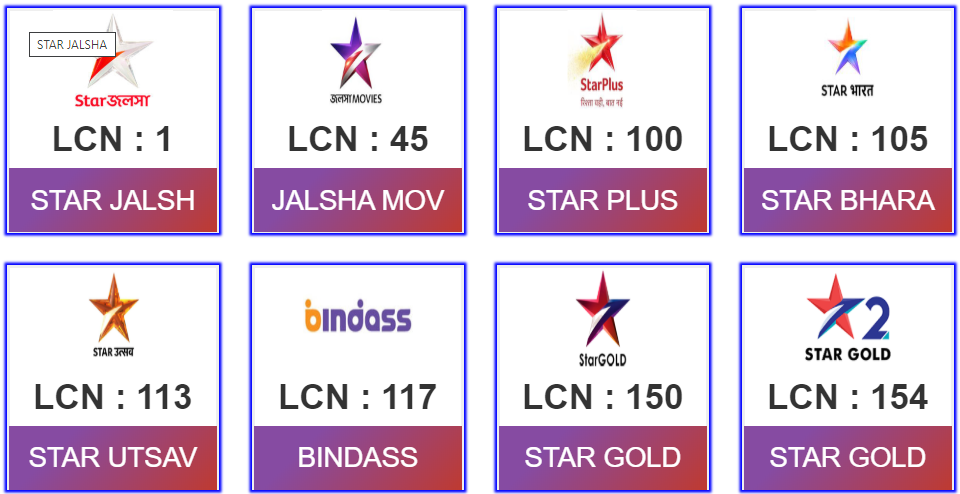Tap the Star Bharat card, LCN 105
The height and width of the screenshot is (494, 960).
tap(848, 121)
